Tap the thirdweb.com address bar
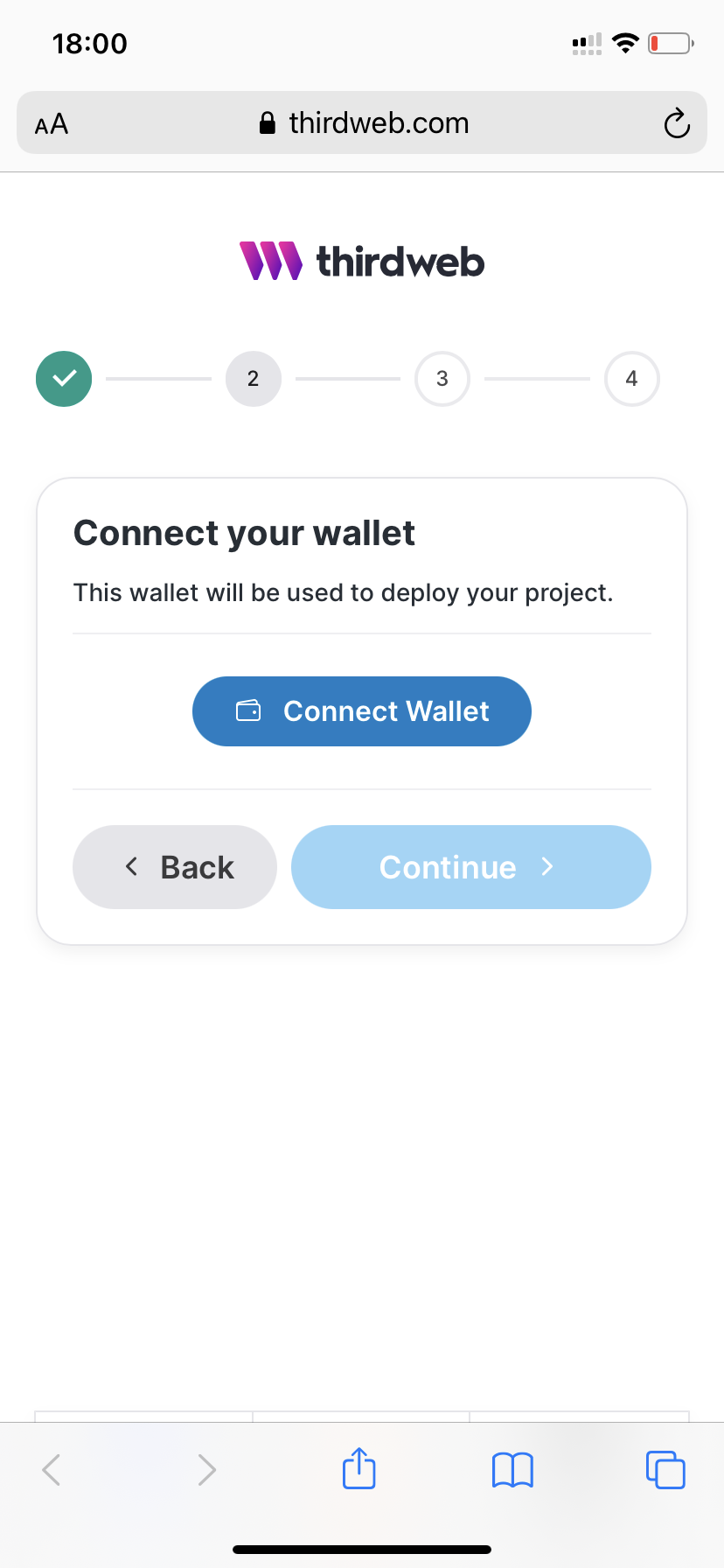The height and width of the screenshot is (1568, 724). tap(362, 122)
